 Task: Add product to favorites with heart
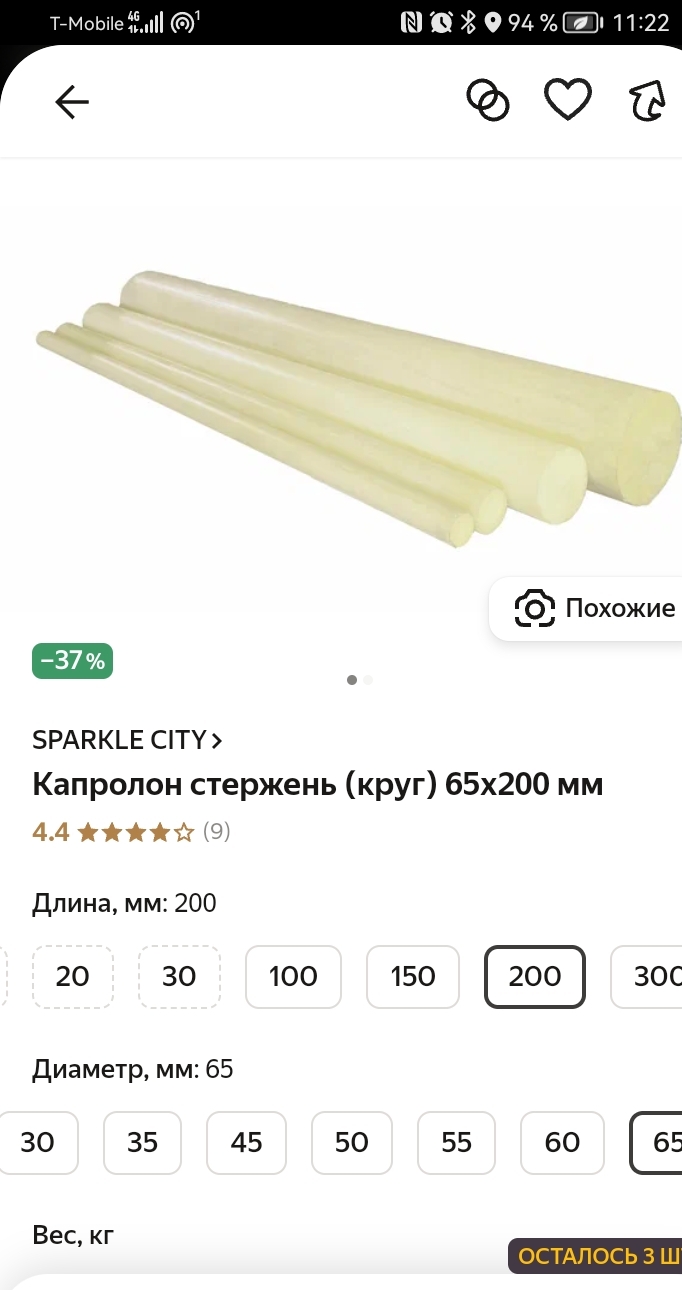coord(568,100)
